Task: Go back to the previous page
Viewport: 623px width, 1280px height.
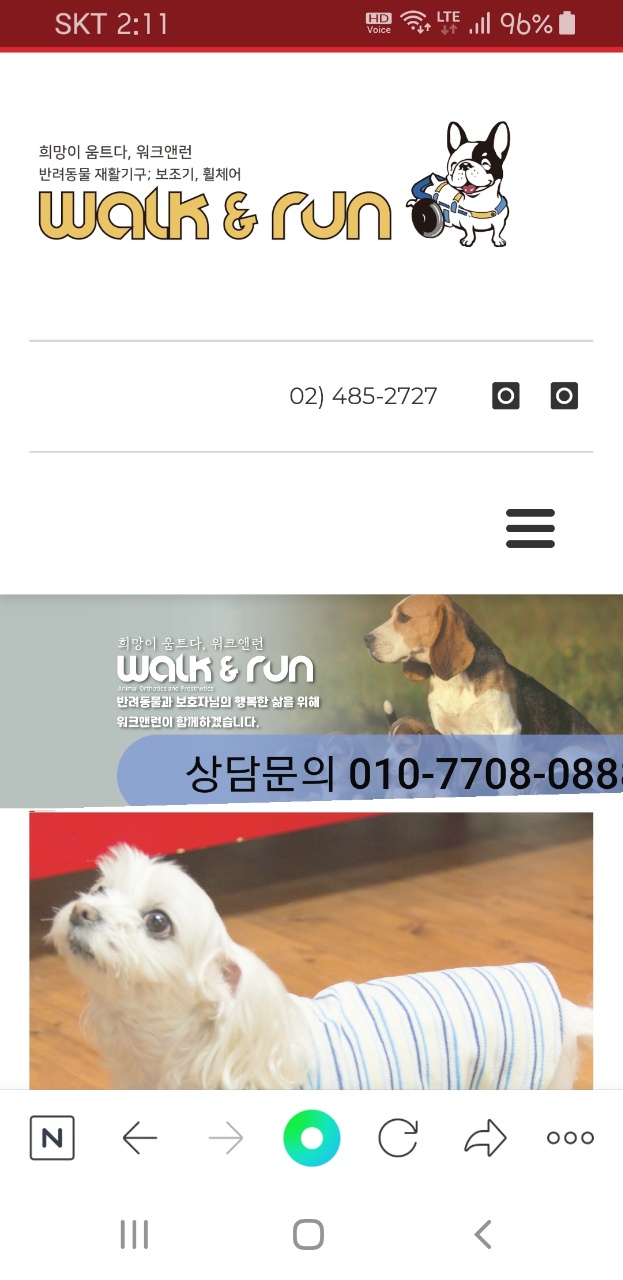Action: (x=139, y=1138)
